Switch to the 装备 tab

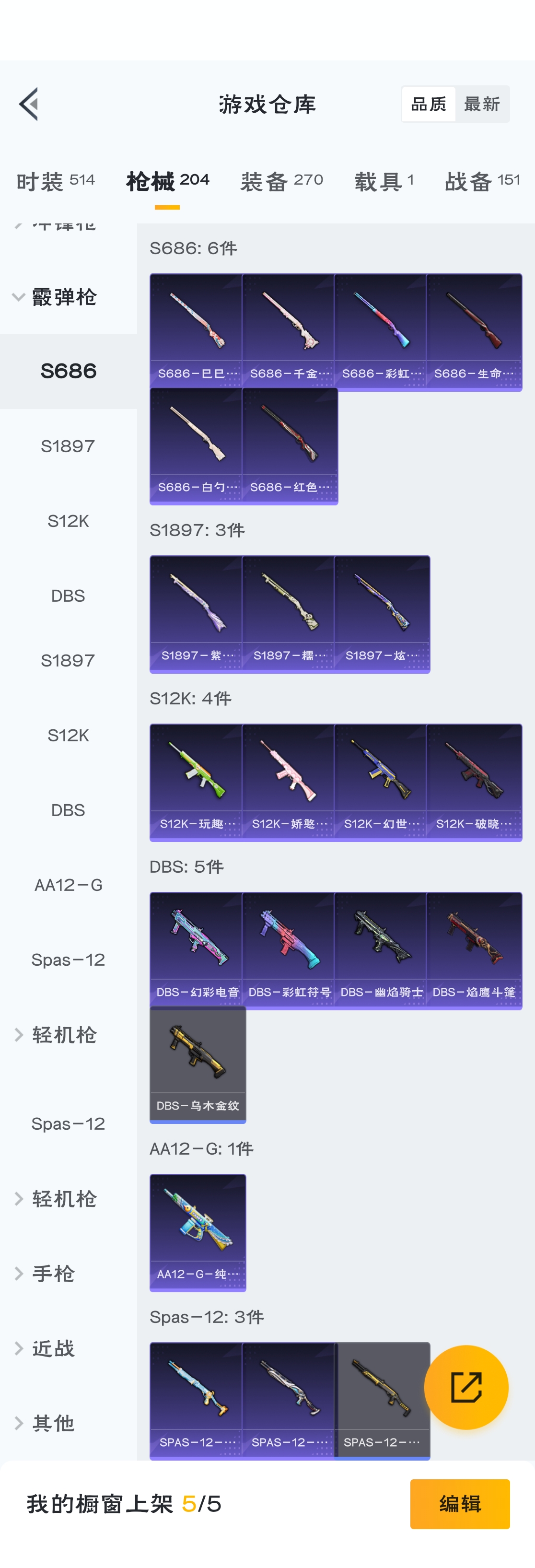[281, 181]
